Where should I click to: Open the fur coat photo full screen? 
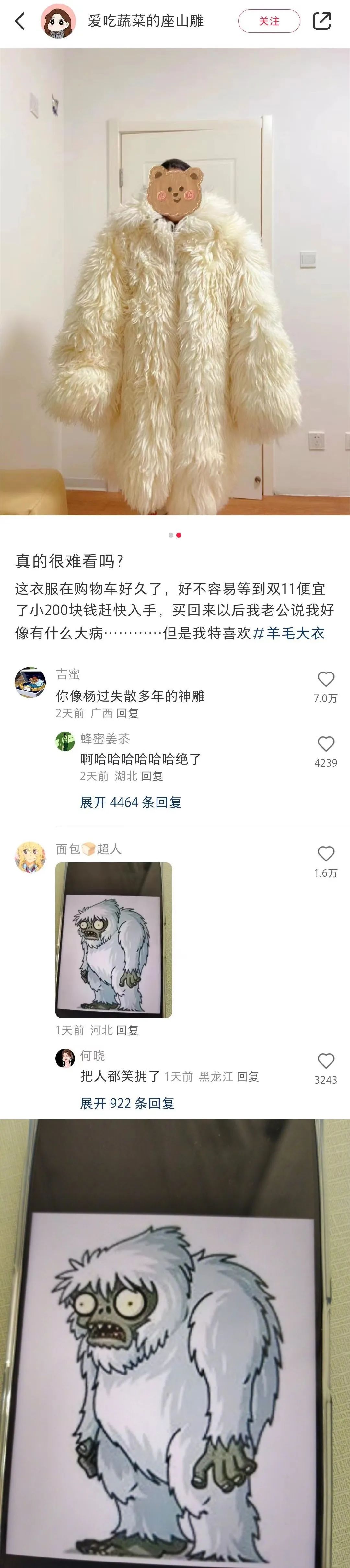click(175, 281)
